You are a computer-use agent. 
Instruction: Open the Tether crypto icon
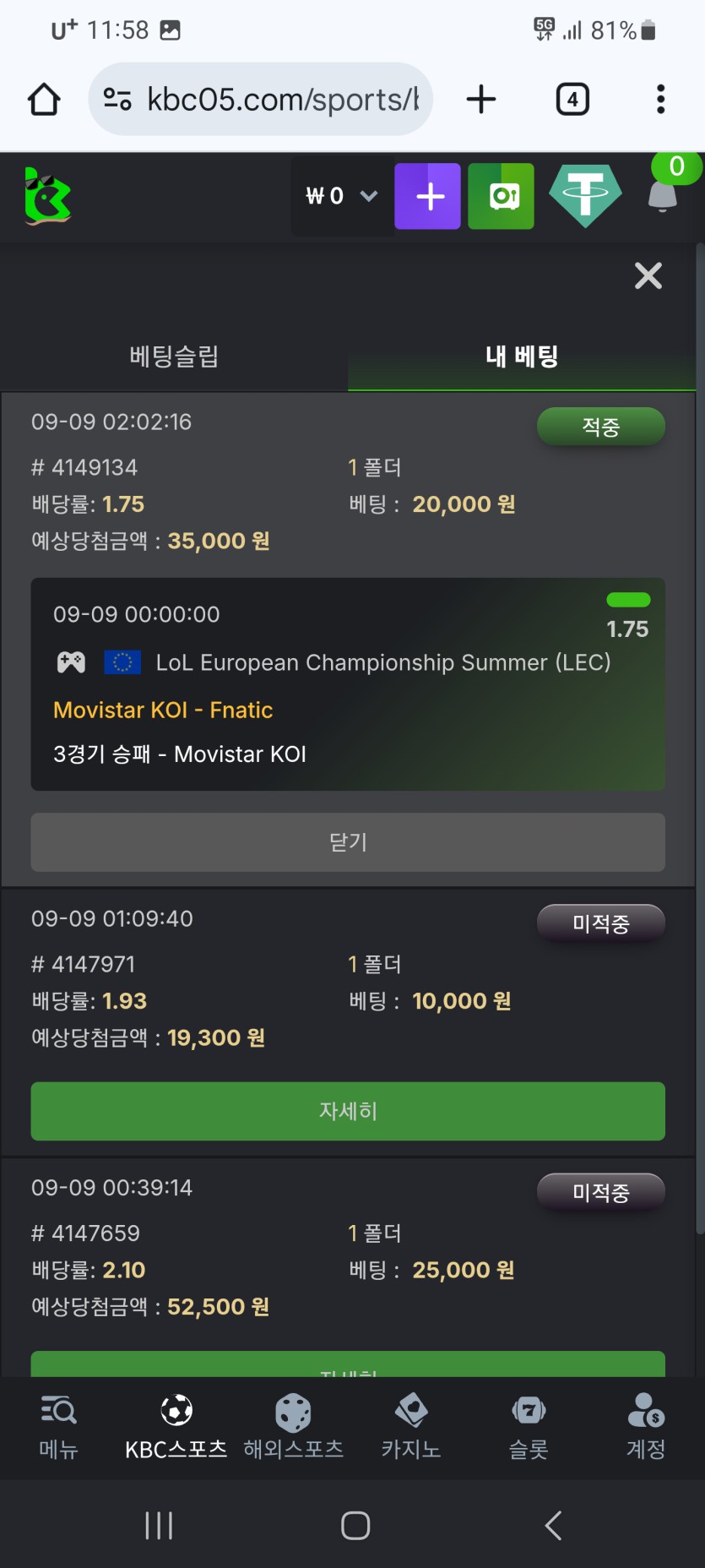click(585, 196)
